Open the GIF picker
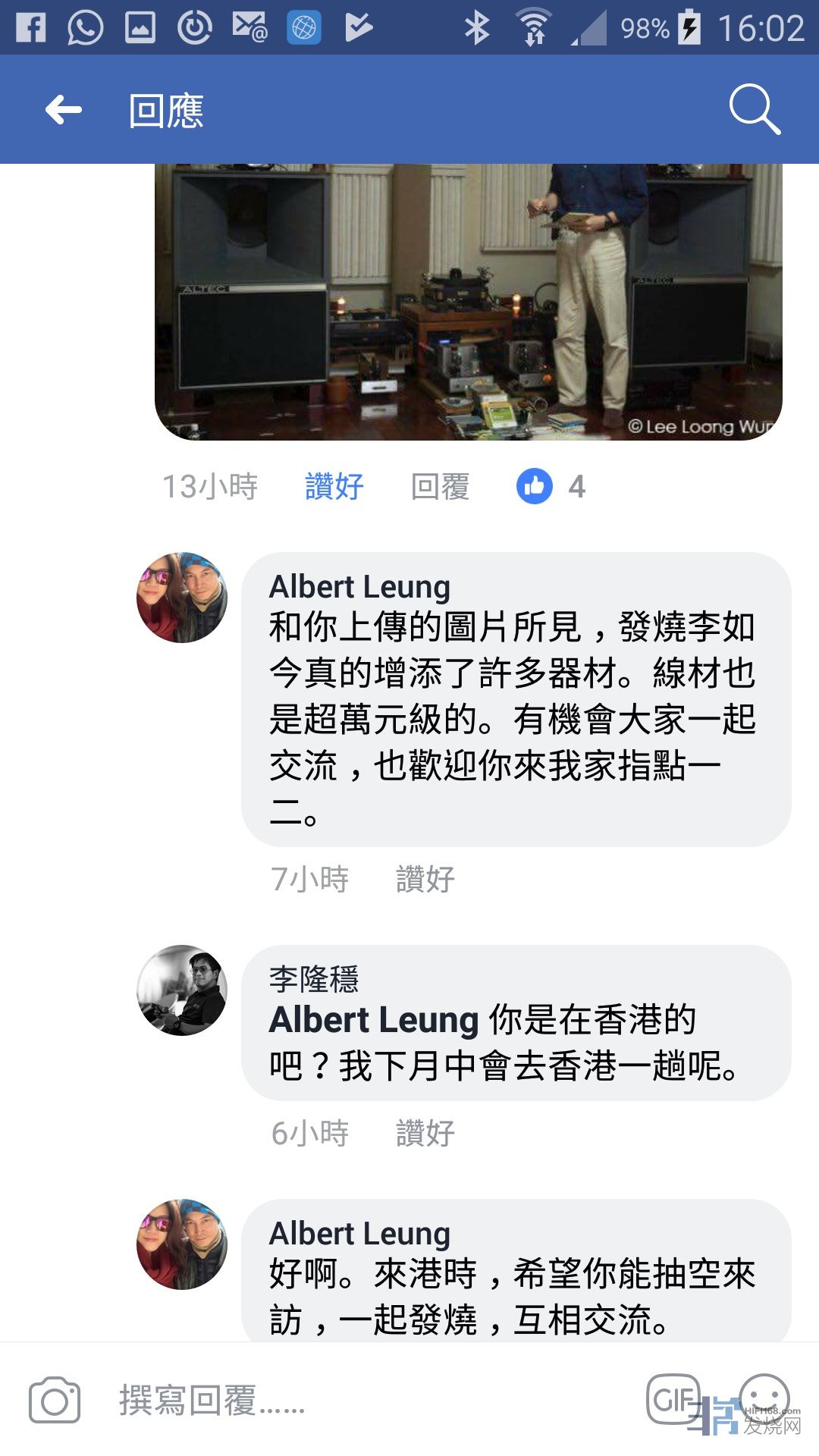 click(672, 1400)
